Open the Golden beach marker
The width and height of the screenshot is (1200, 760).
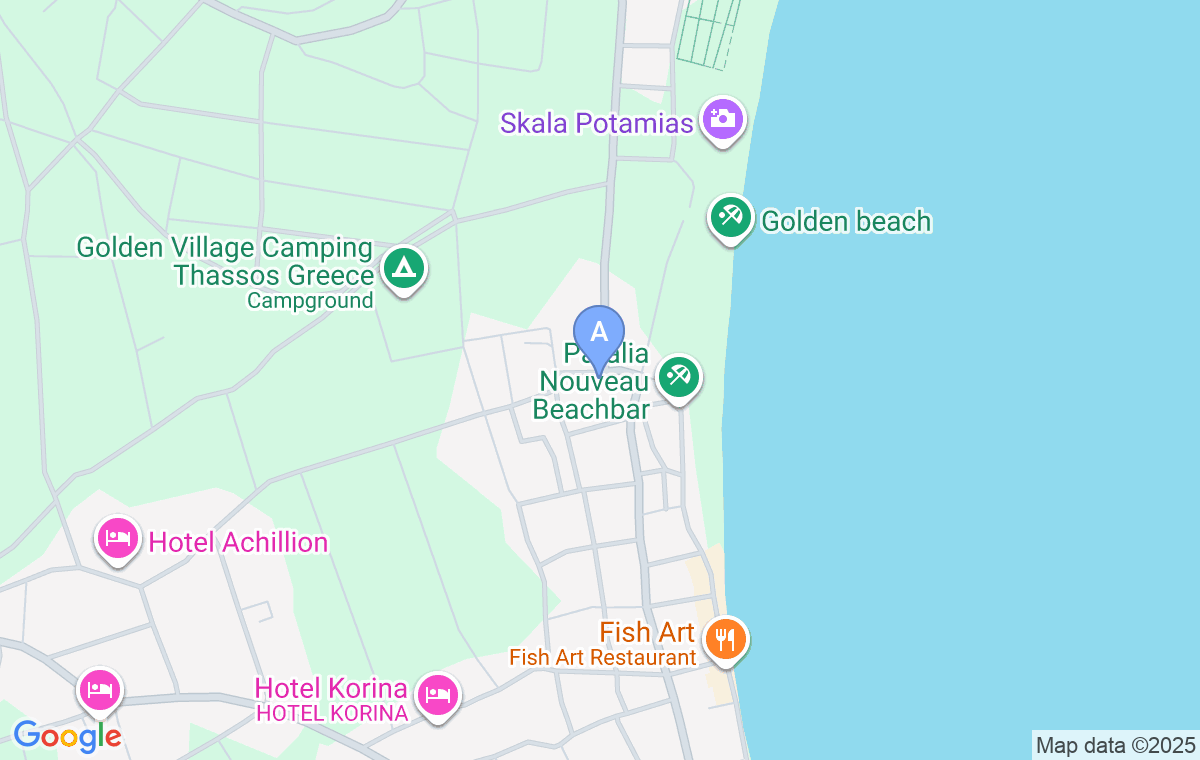[731, 217]
